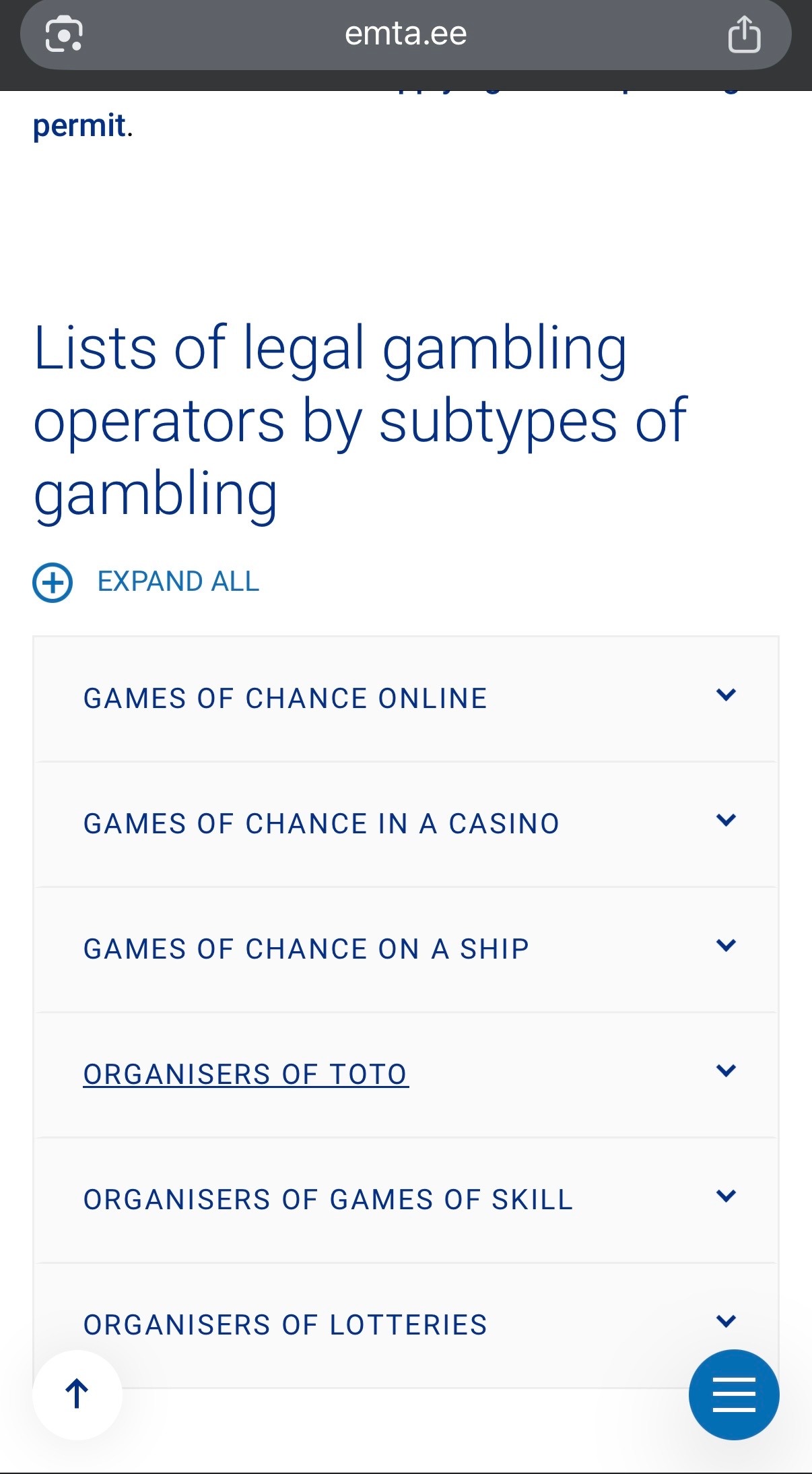Share this page from the browser bar
This screenshot has height=1474, width=812.
coord(744,34)
